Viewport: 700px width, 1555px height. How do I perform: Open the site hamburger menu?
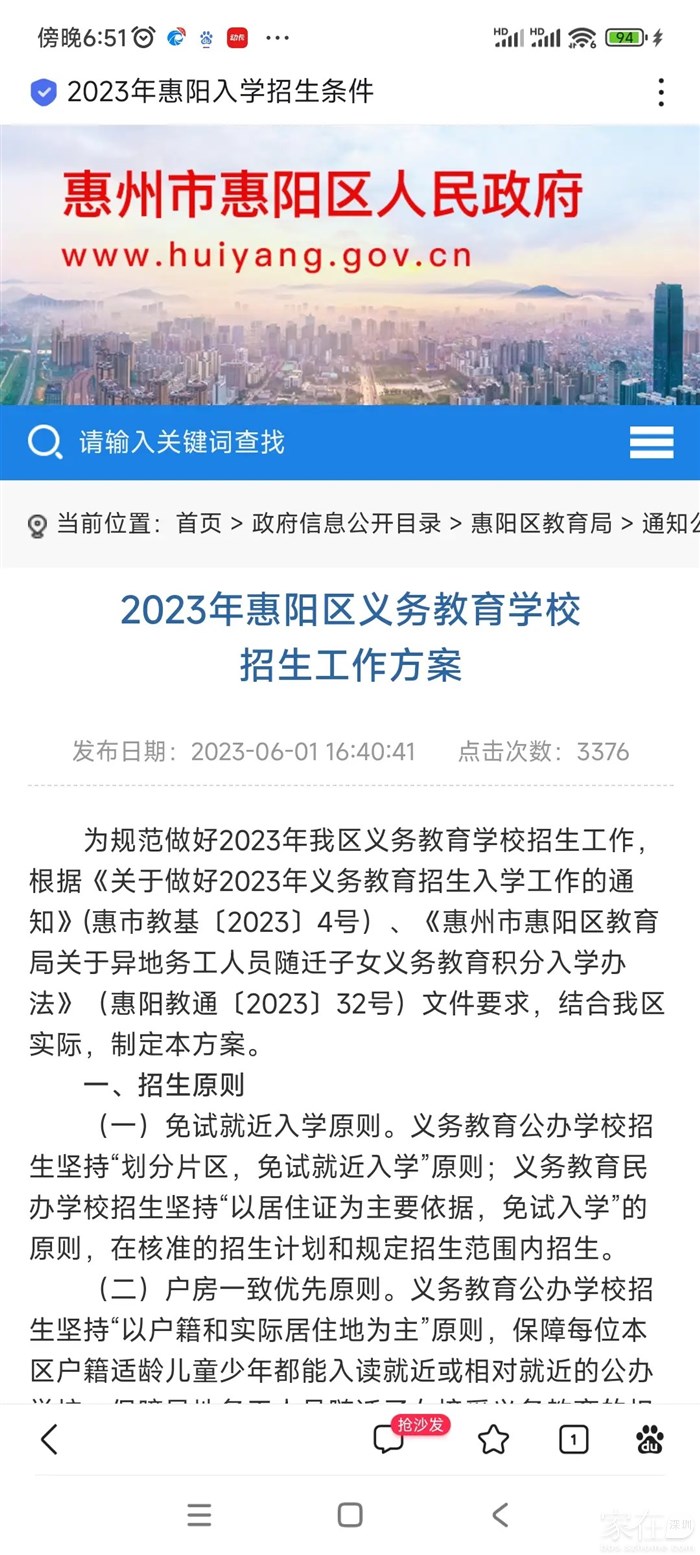click(651, 442)
